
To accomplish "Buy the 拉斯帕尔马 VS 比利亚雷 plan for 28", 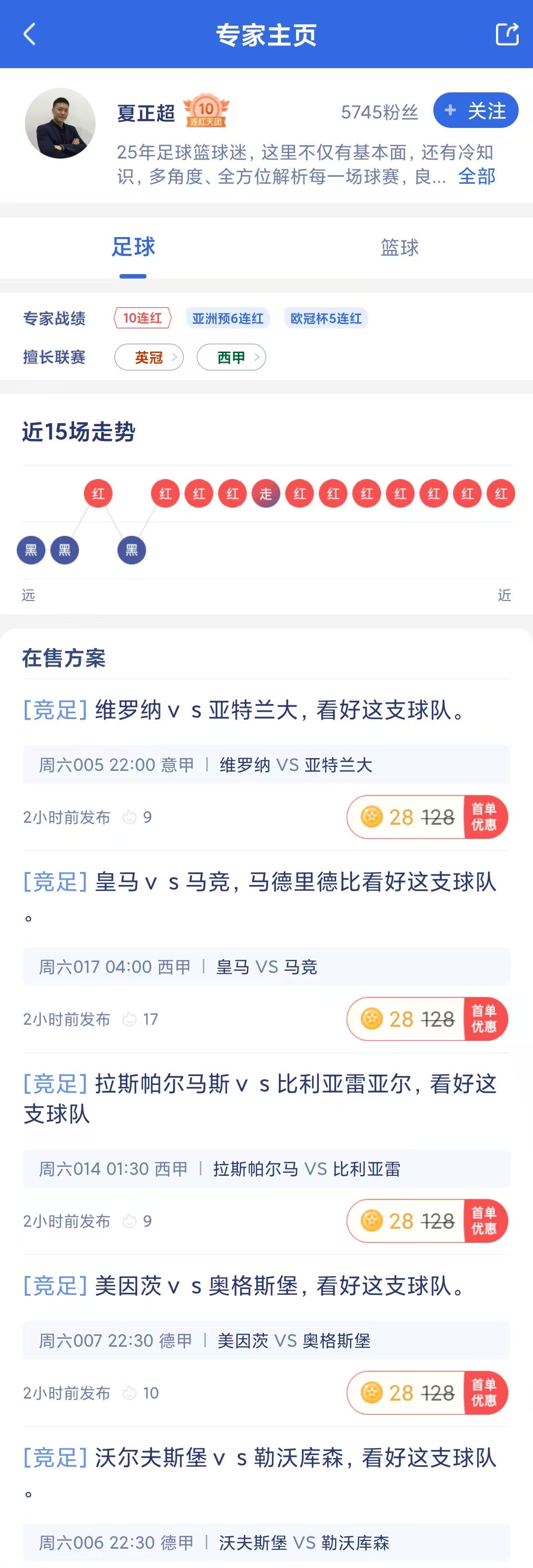I will point(427,1221).
